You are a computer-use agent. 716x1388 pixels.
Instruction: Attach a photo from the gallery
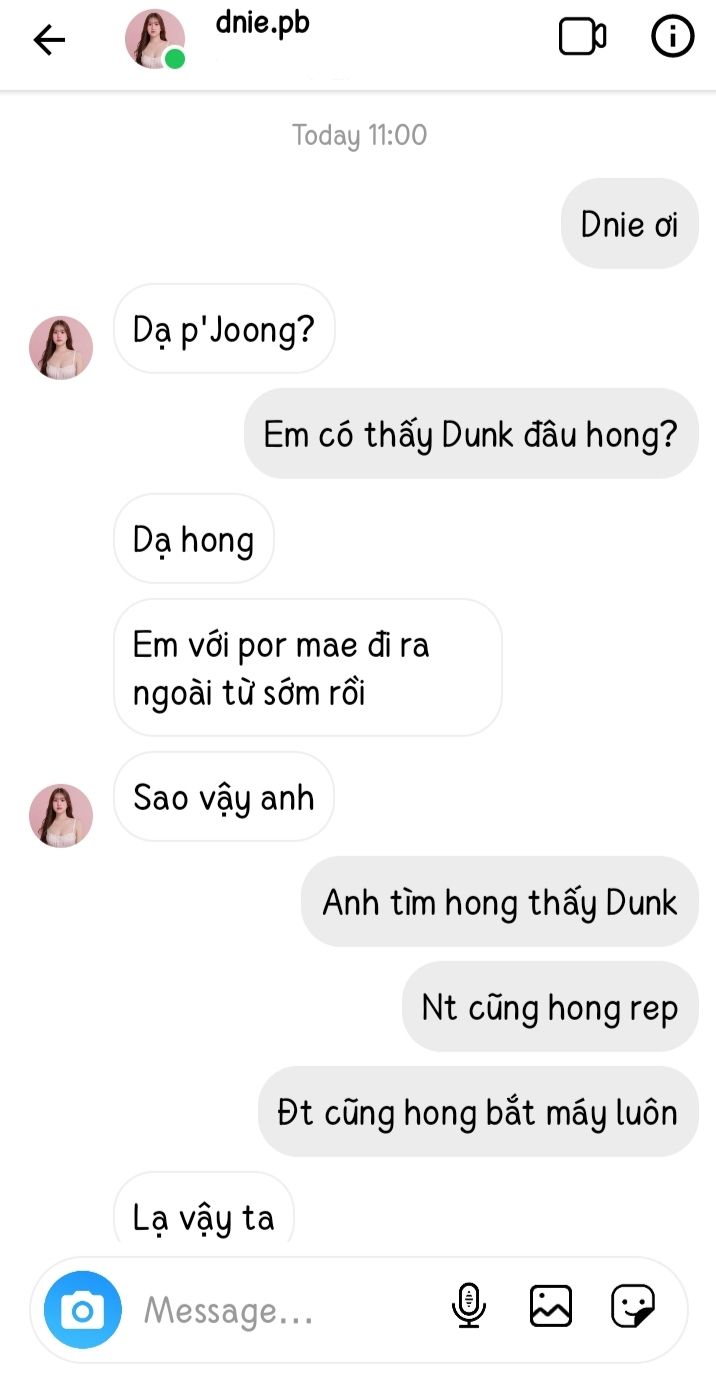tap(551, 1306)
